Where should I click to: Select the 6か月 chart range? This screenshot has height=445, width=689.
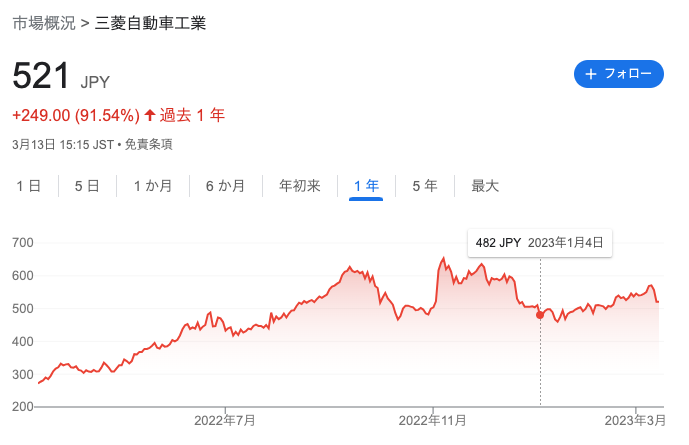(x=225, y=185)
